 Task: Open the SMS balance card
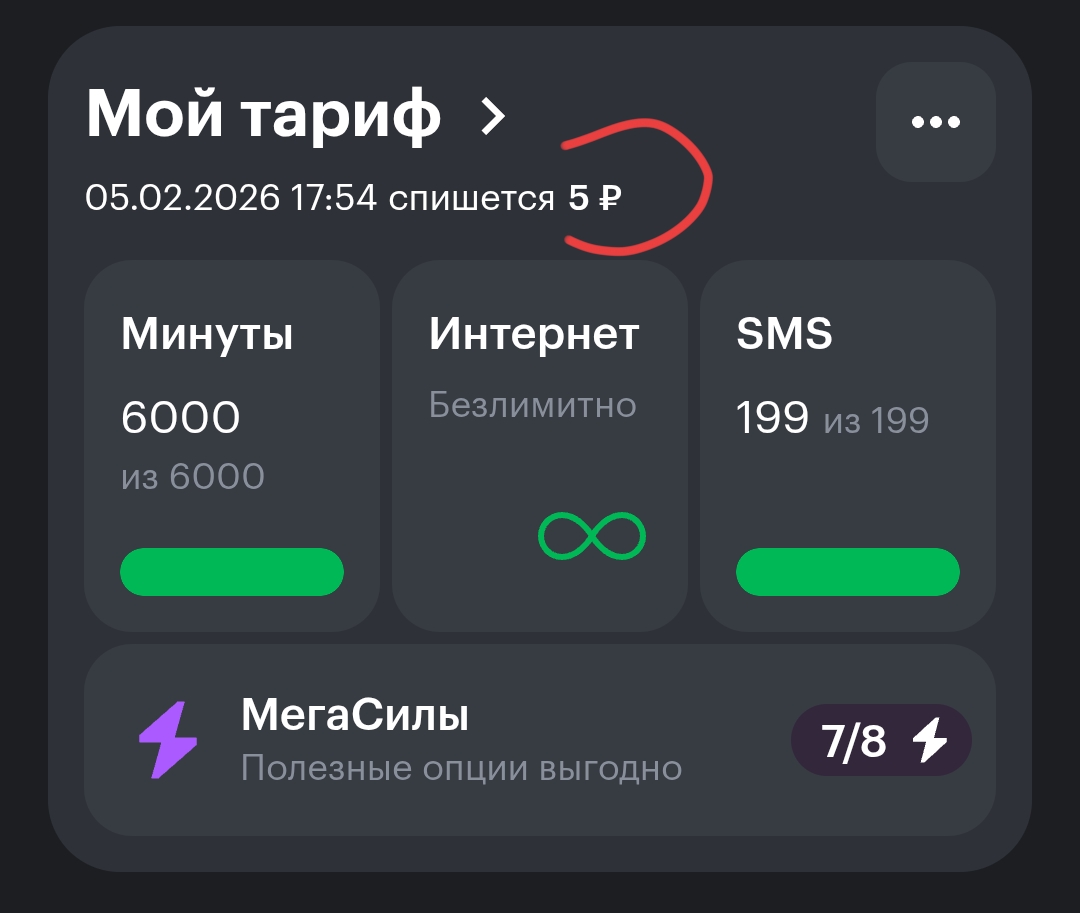point(847,445)
